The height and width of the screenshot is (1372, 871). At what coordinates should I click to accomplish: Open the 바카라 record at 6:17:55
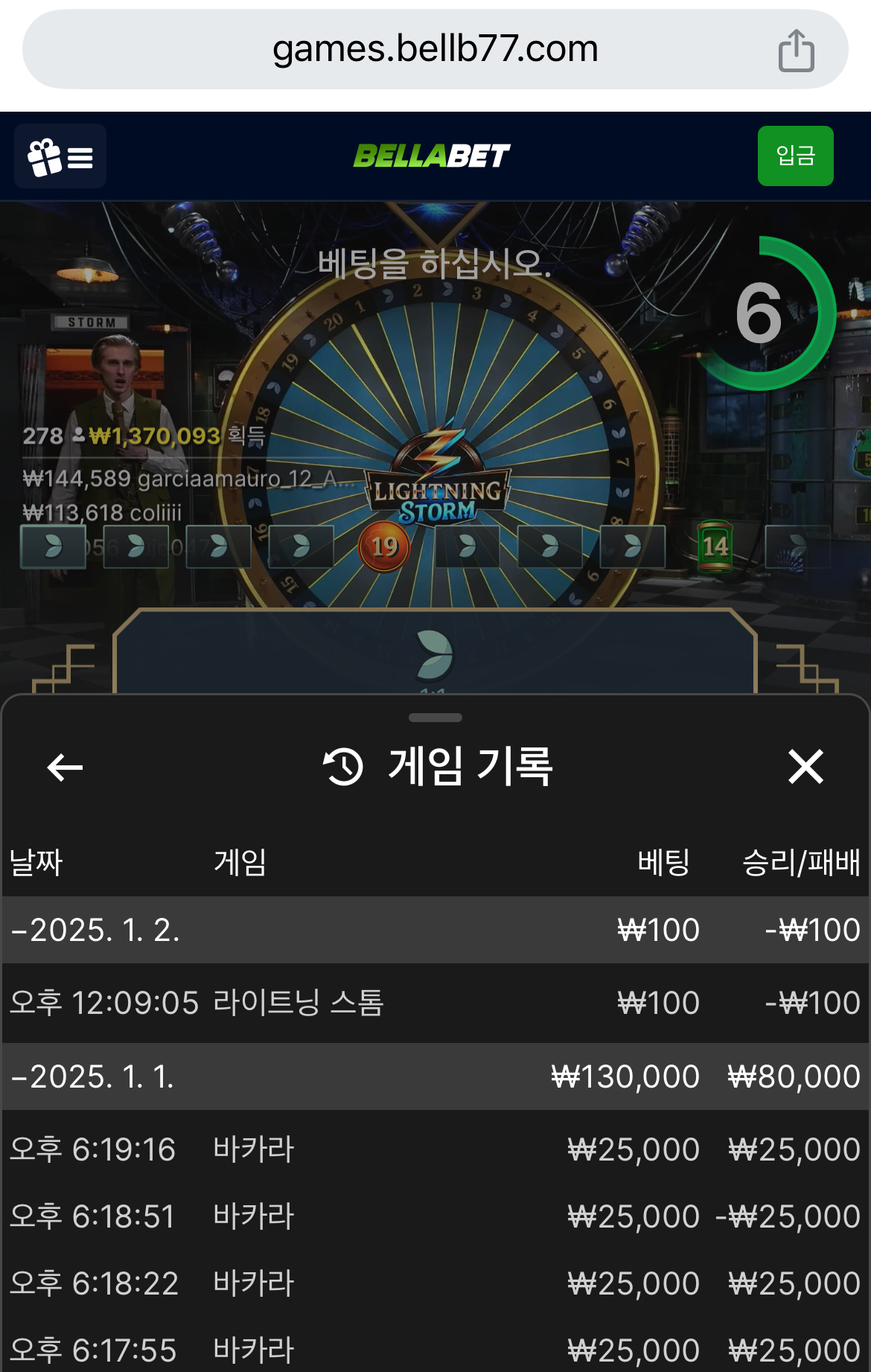pos(435,1349)
